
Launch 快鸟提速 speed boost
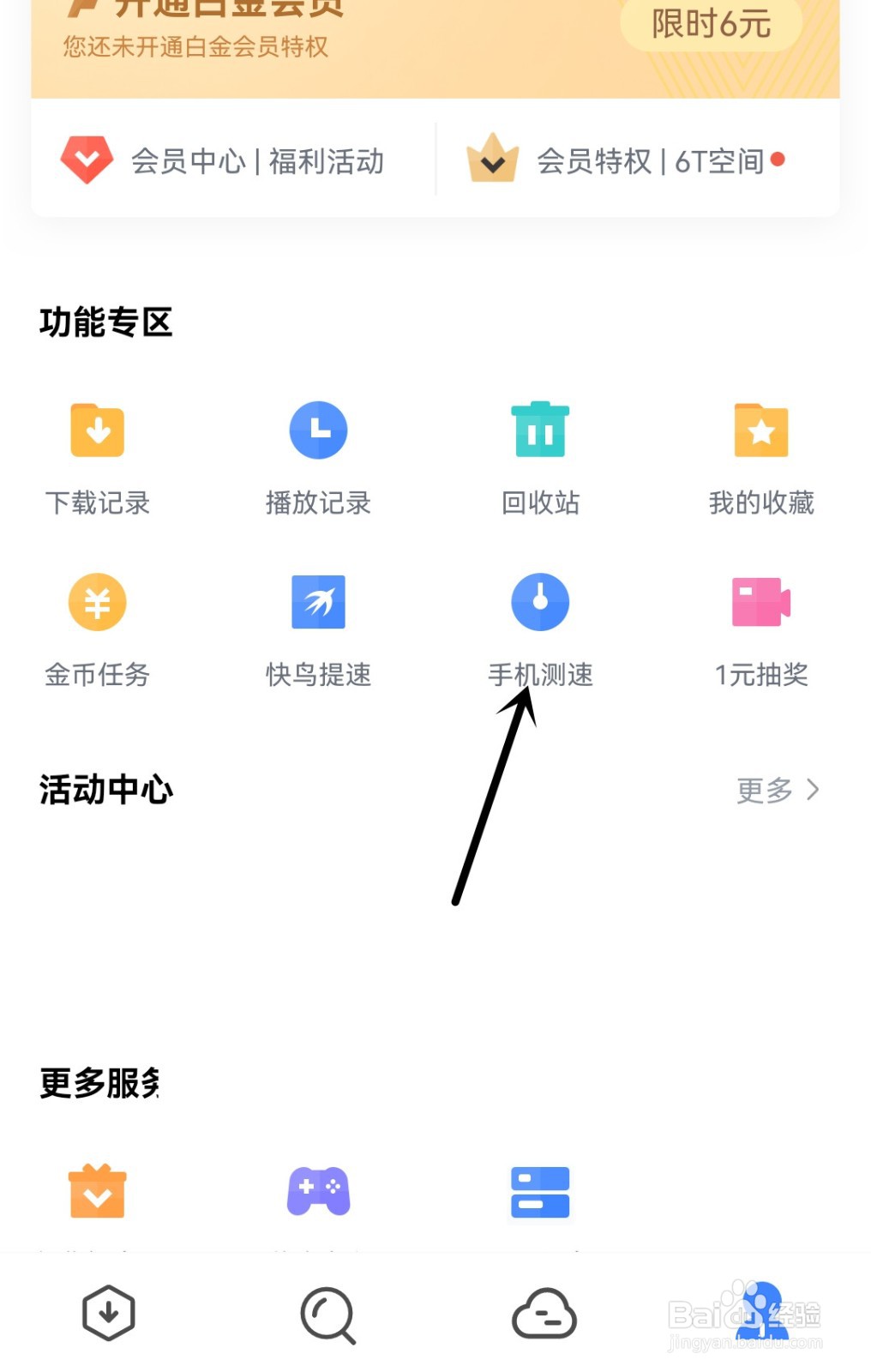318,626
